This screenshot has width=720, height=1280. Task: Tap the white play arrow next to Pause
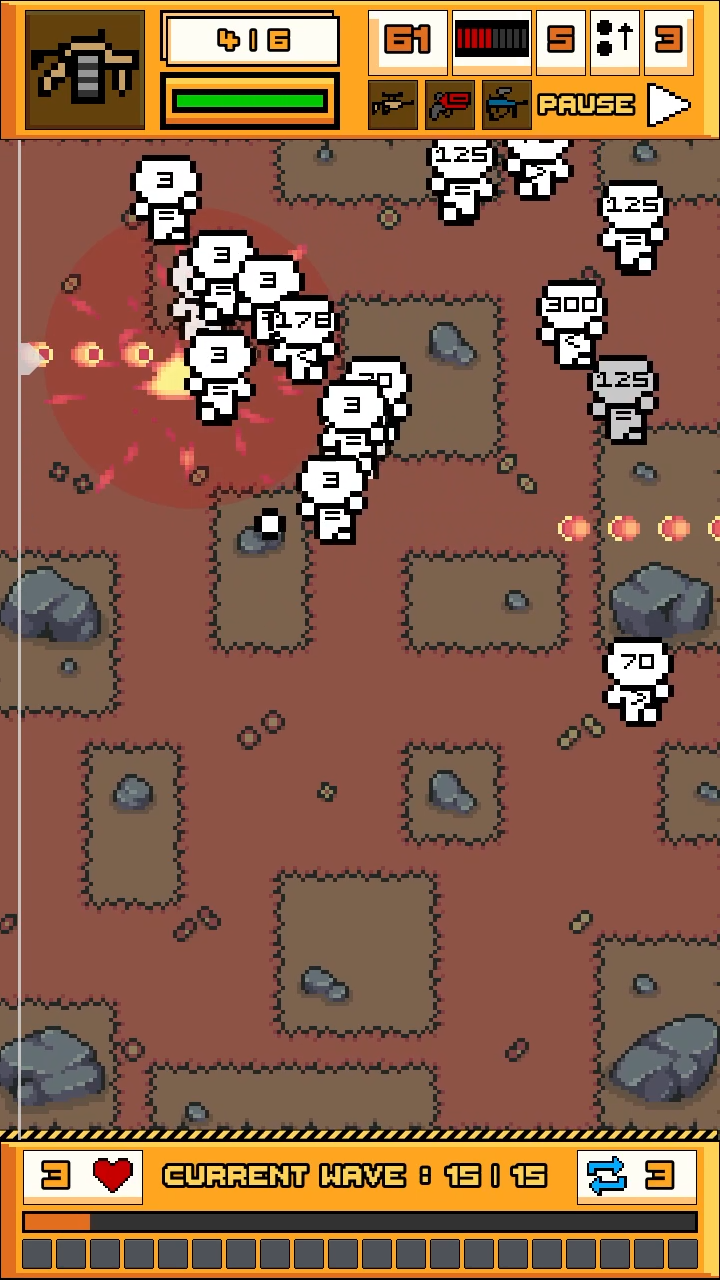669,105
